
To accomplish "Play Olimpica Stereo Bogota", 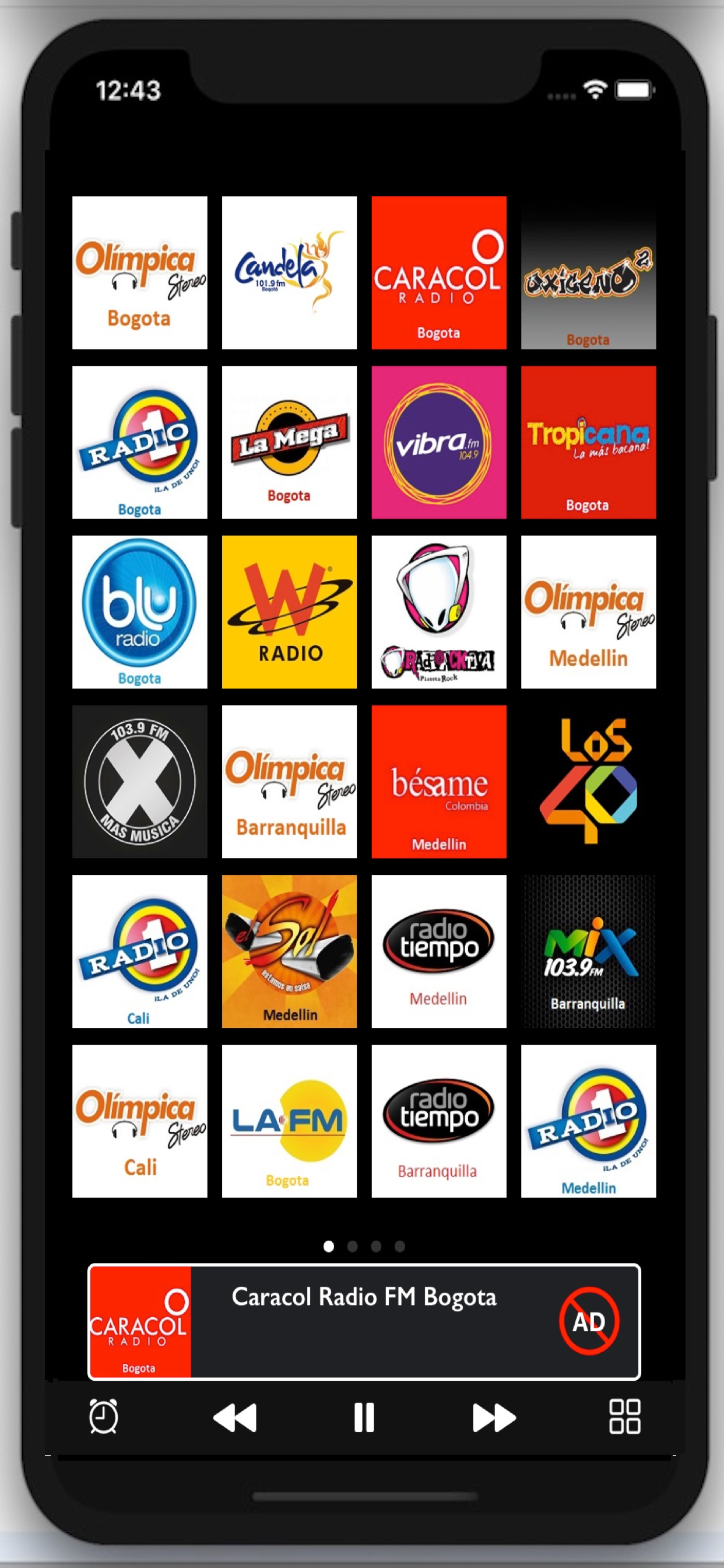I will point(139,272).
